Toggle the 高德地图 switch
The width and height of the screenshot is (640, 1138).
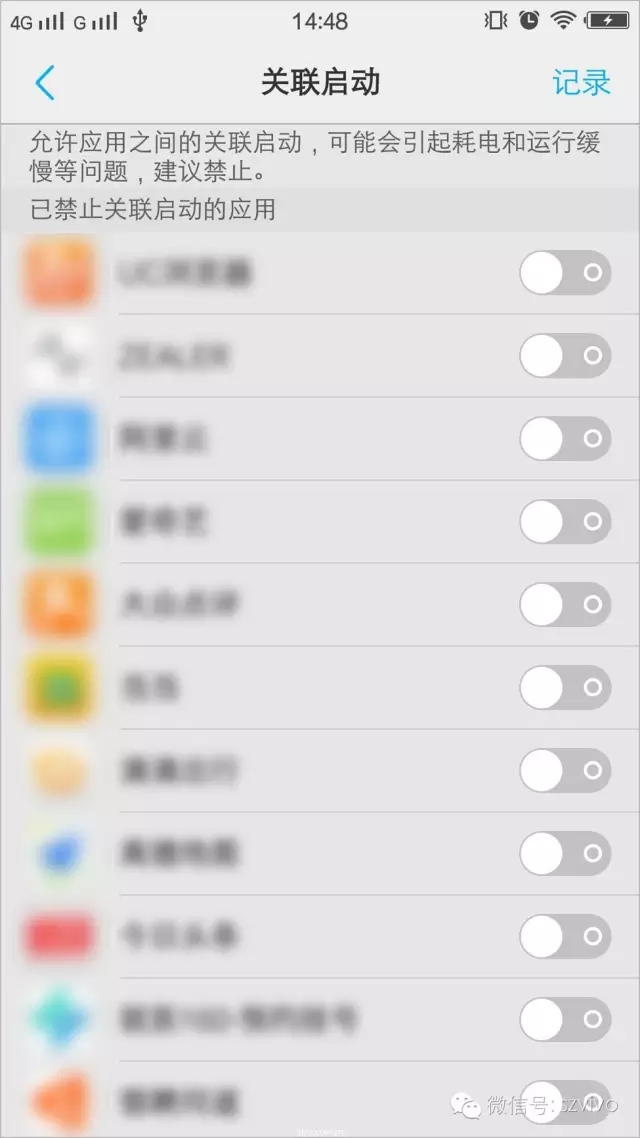(x=565, y=853)
